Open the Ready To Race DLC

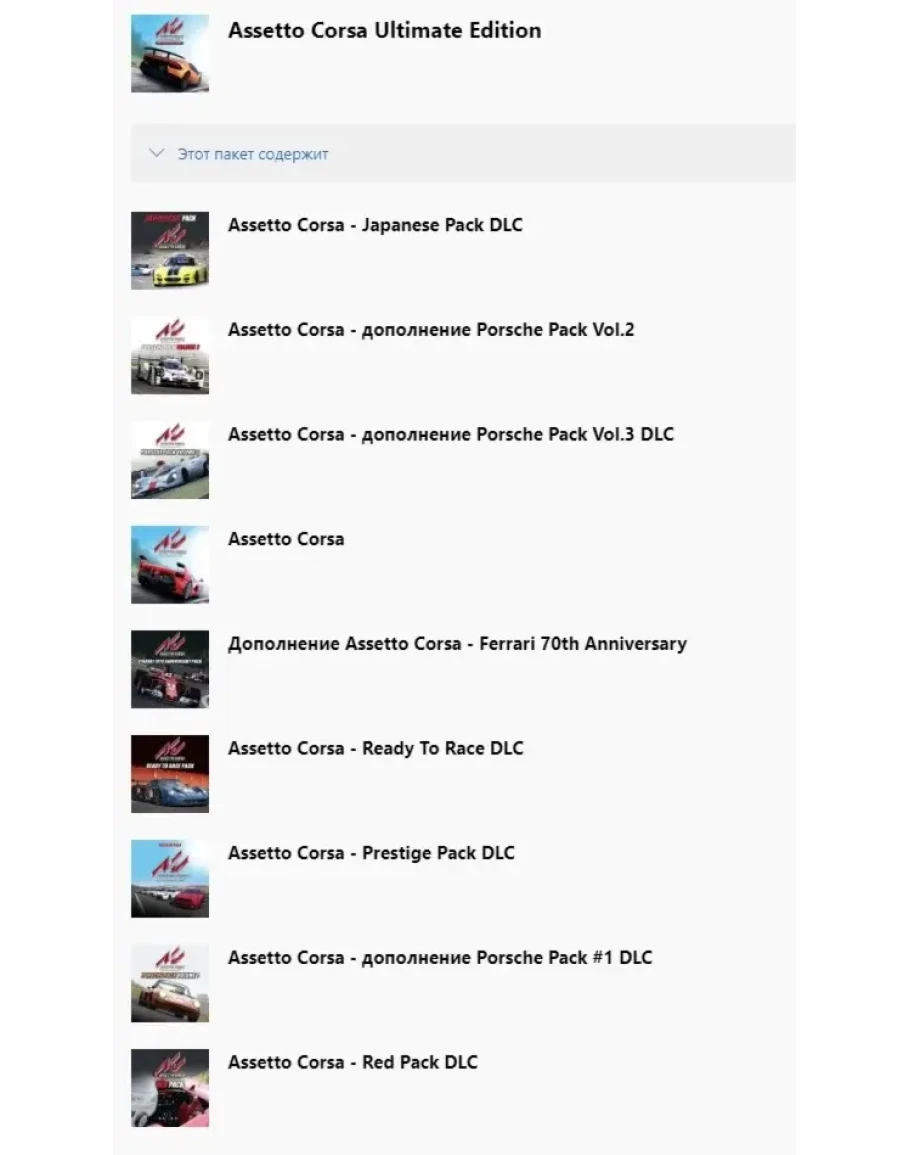(x=375, y=748)
